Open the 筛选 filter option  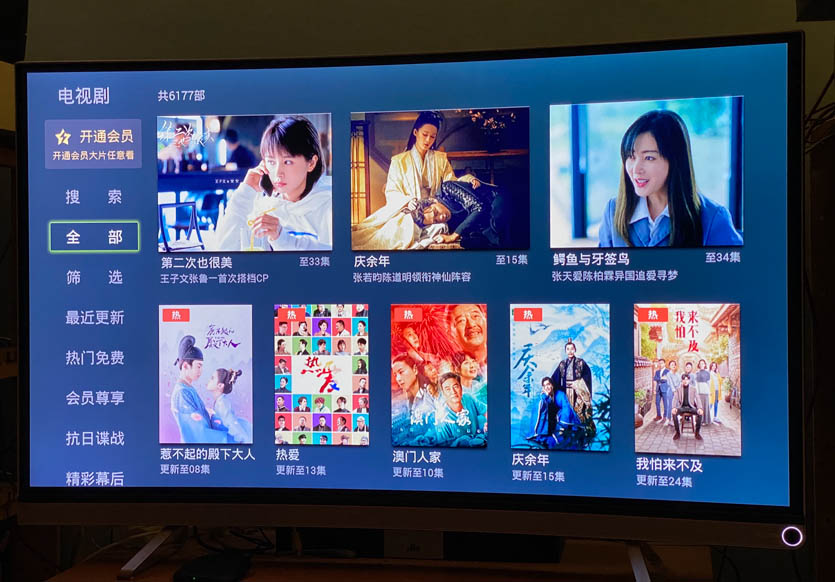(94, 277)
